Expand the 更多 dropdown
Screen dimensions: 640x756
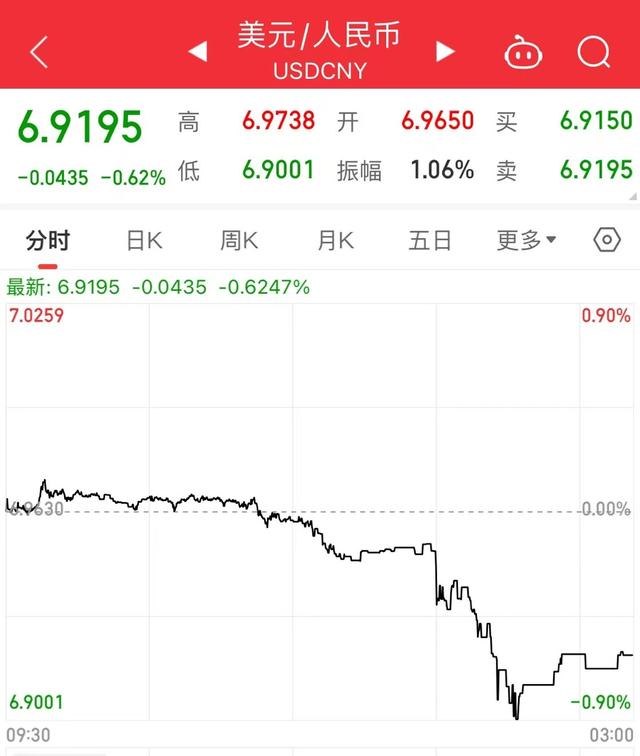pos(527,240)
